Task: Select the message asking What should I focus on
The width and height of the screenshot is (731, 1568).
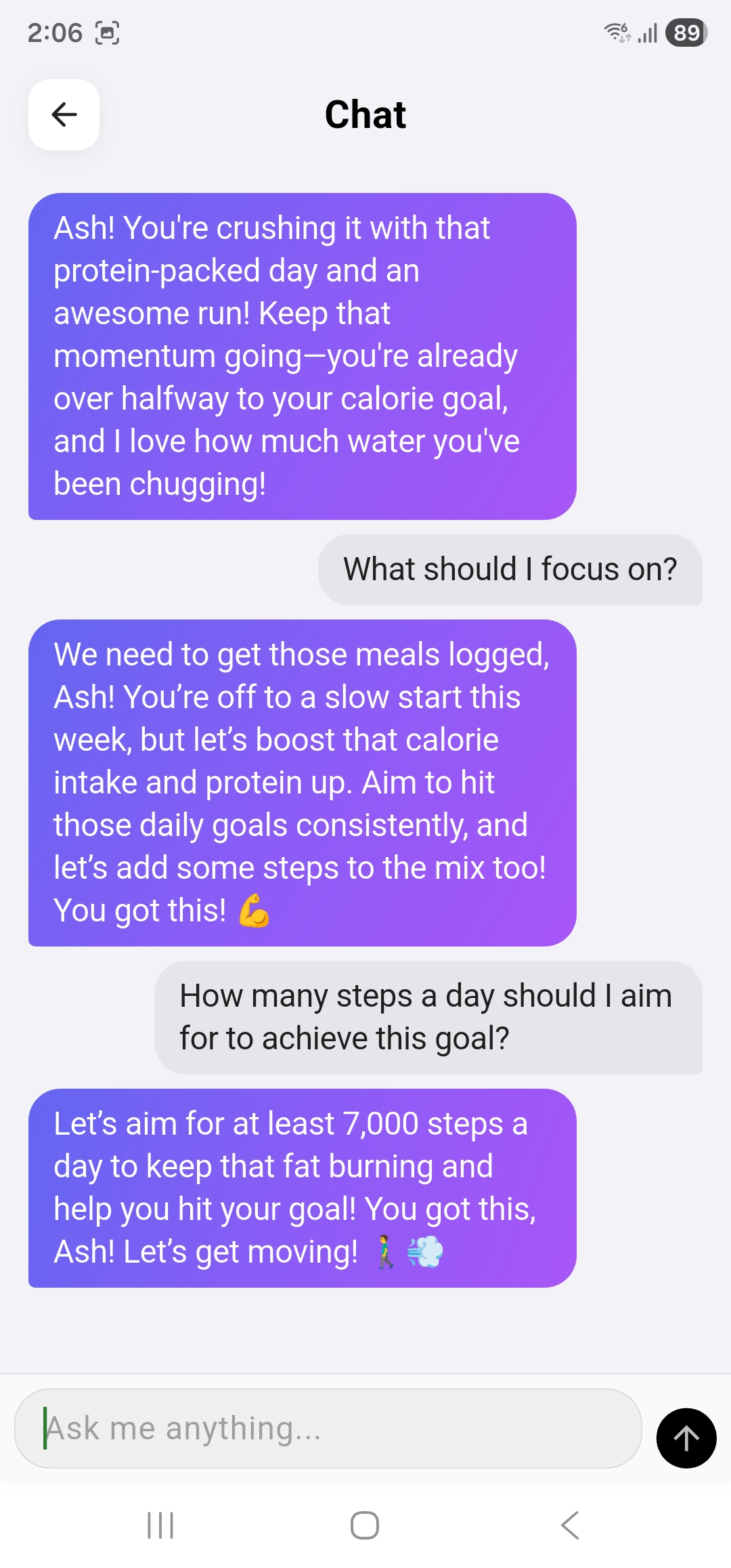Action: click(x=511, y=569)
